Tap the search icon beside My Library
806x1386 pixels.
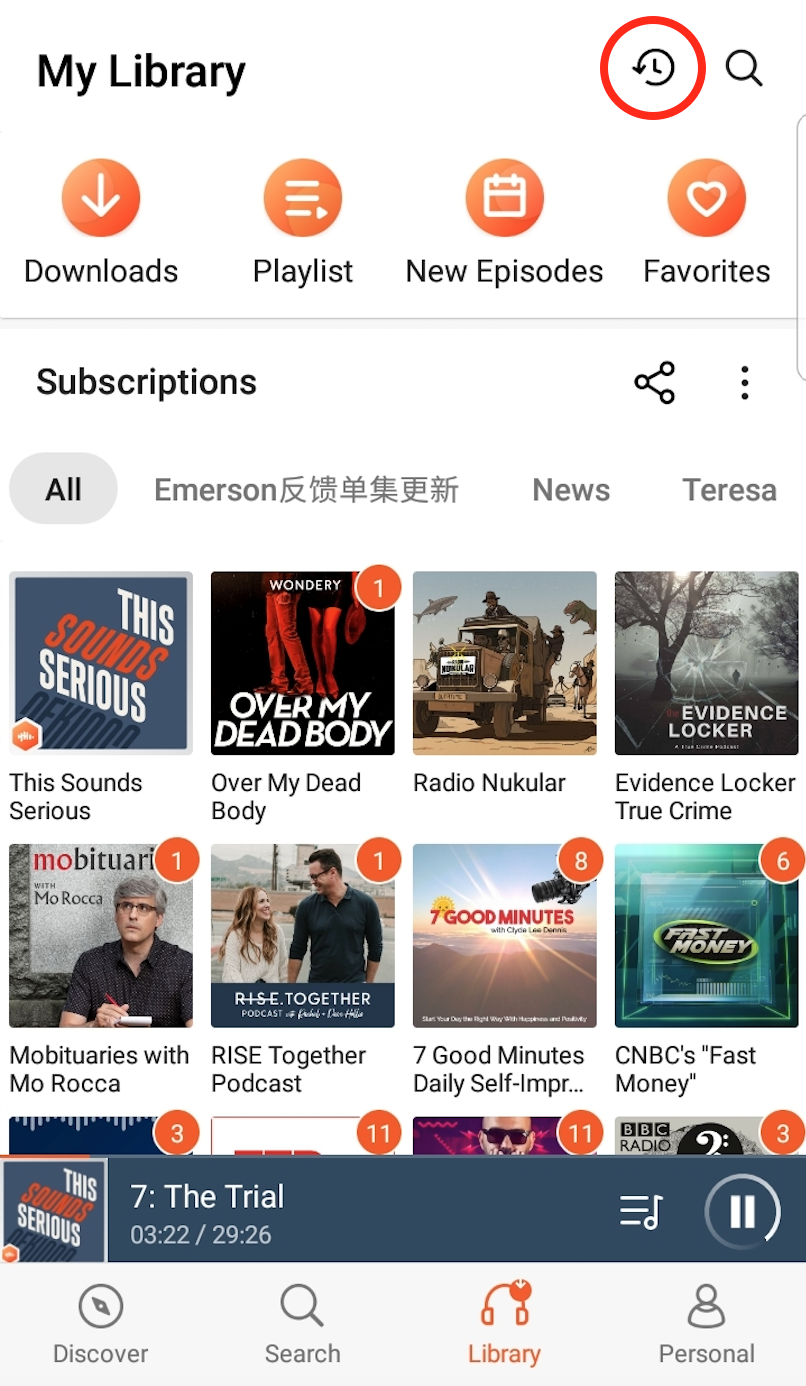pyautogui.click(x=743, y=68)
